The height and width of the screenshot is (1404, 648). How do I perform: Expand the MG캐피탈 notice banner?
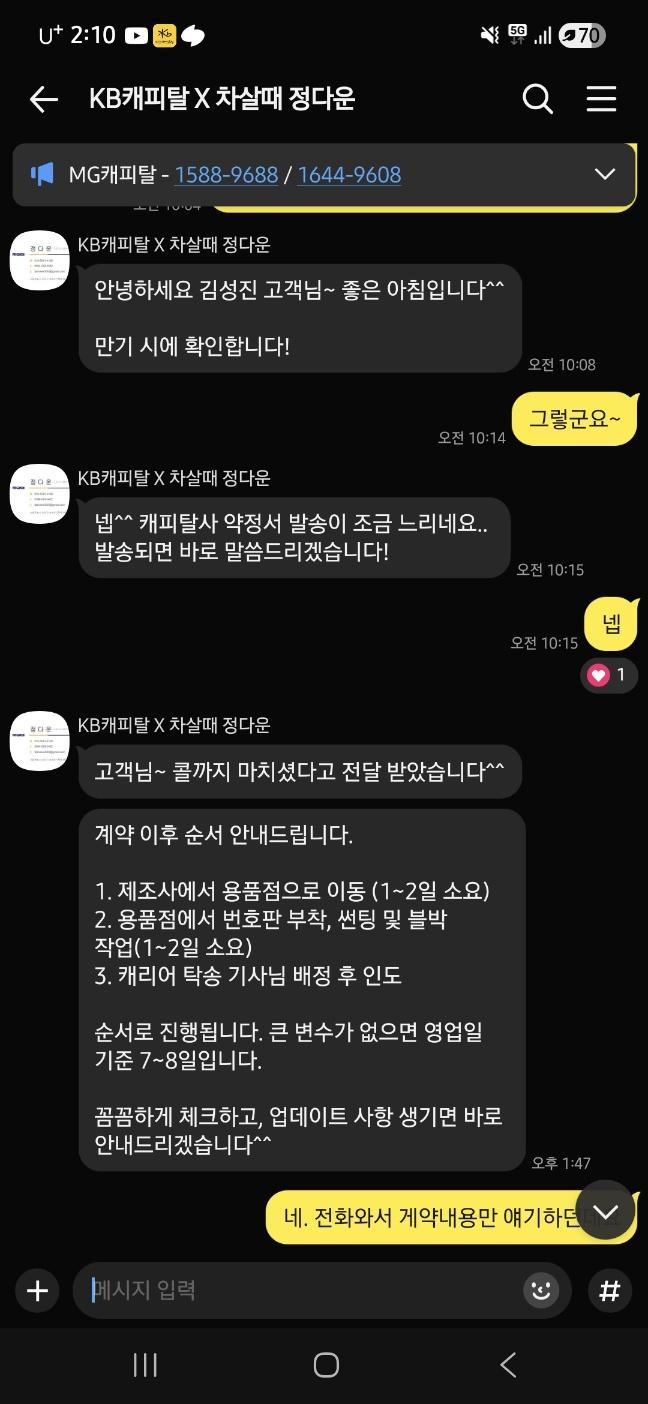(x=604, y=174)
